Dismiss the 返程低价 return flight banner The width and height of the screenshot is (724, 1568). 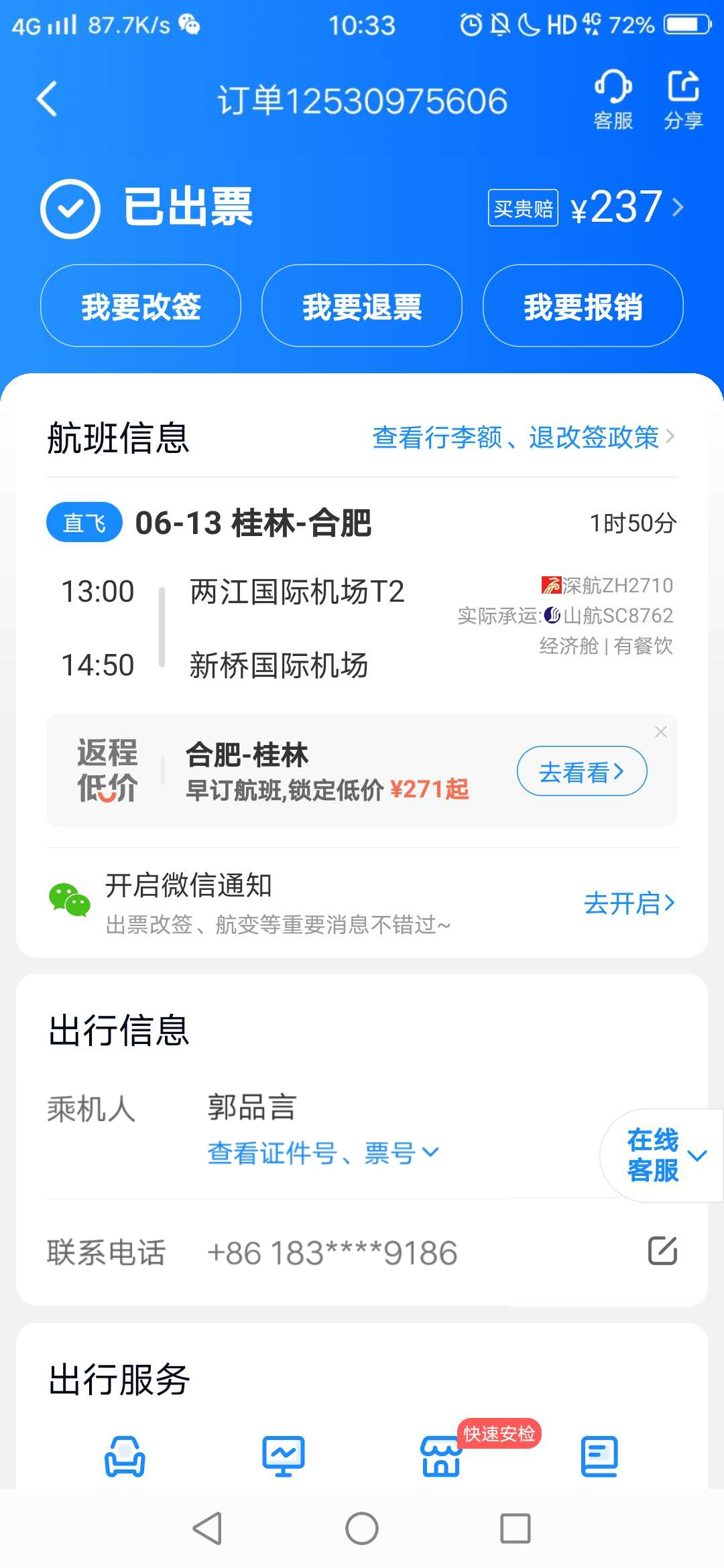661,732
